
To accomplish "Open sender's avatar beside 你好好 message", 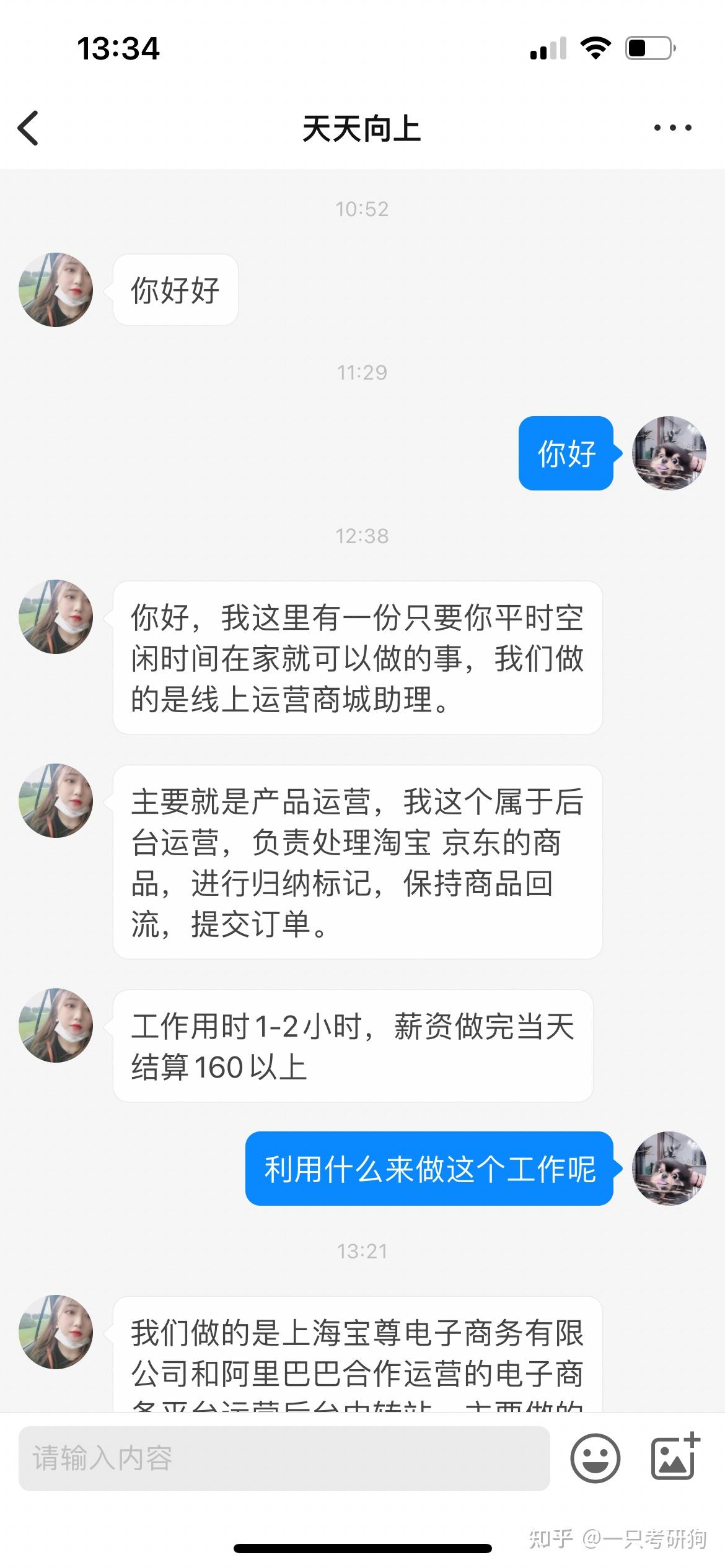I will tap(56, 289).
